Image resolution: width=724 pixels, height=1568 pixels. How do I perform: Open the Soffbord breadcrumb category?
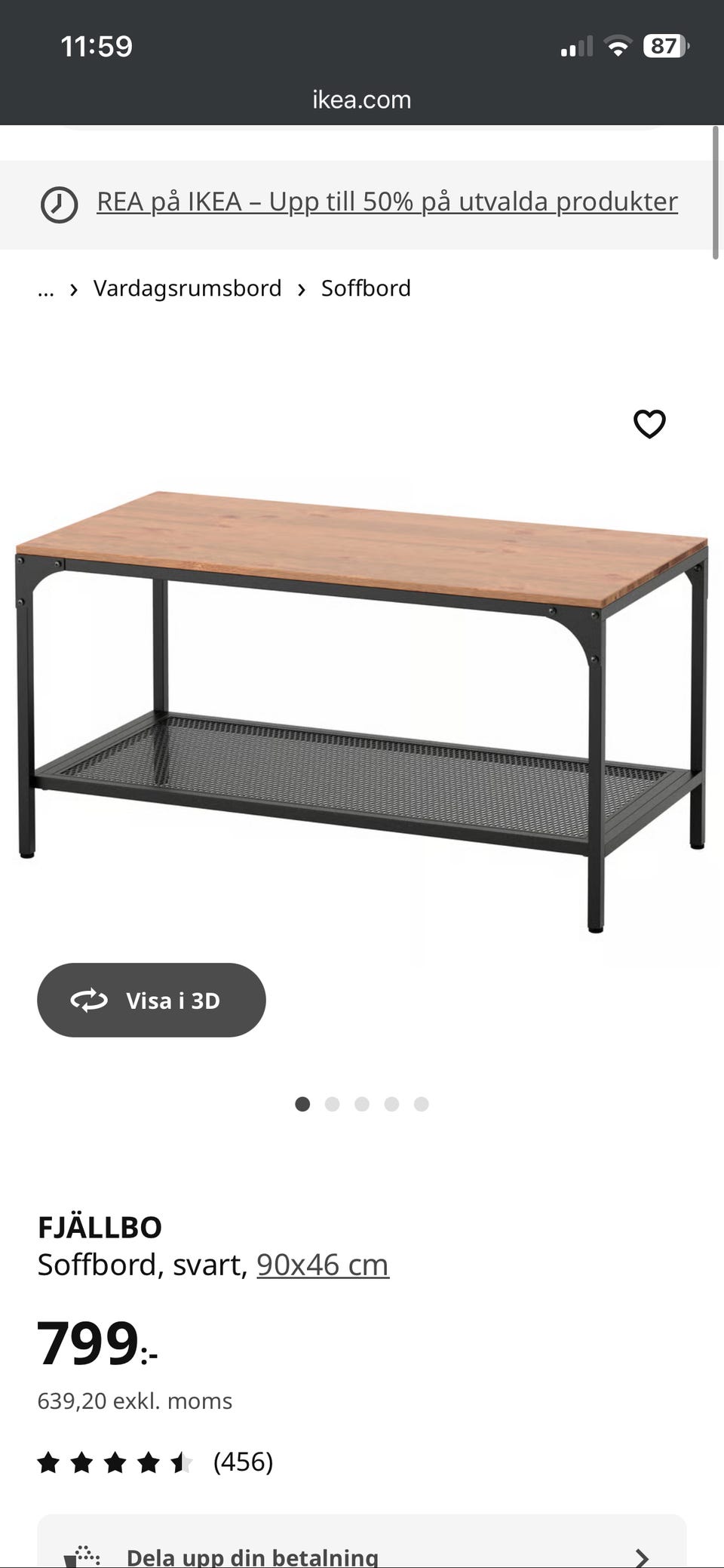coord(366,288)
